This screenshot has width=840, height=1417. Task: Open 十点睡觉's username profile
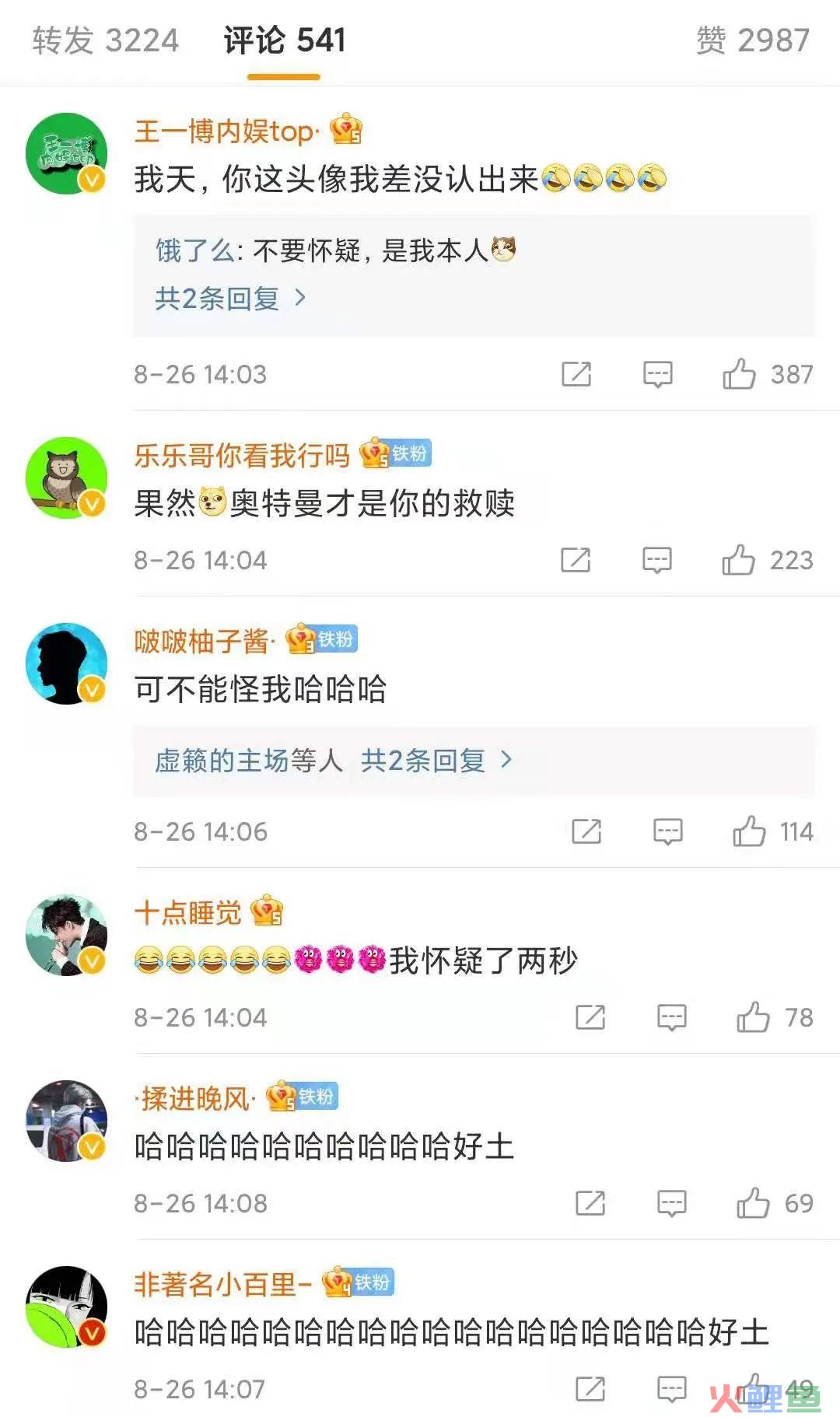coord(188,912)
